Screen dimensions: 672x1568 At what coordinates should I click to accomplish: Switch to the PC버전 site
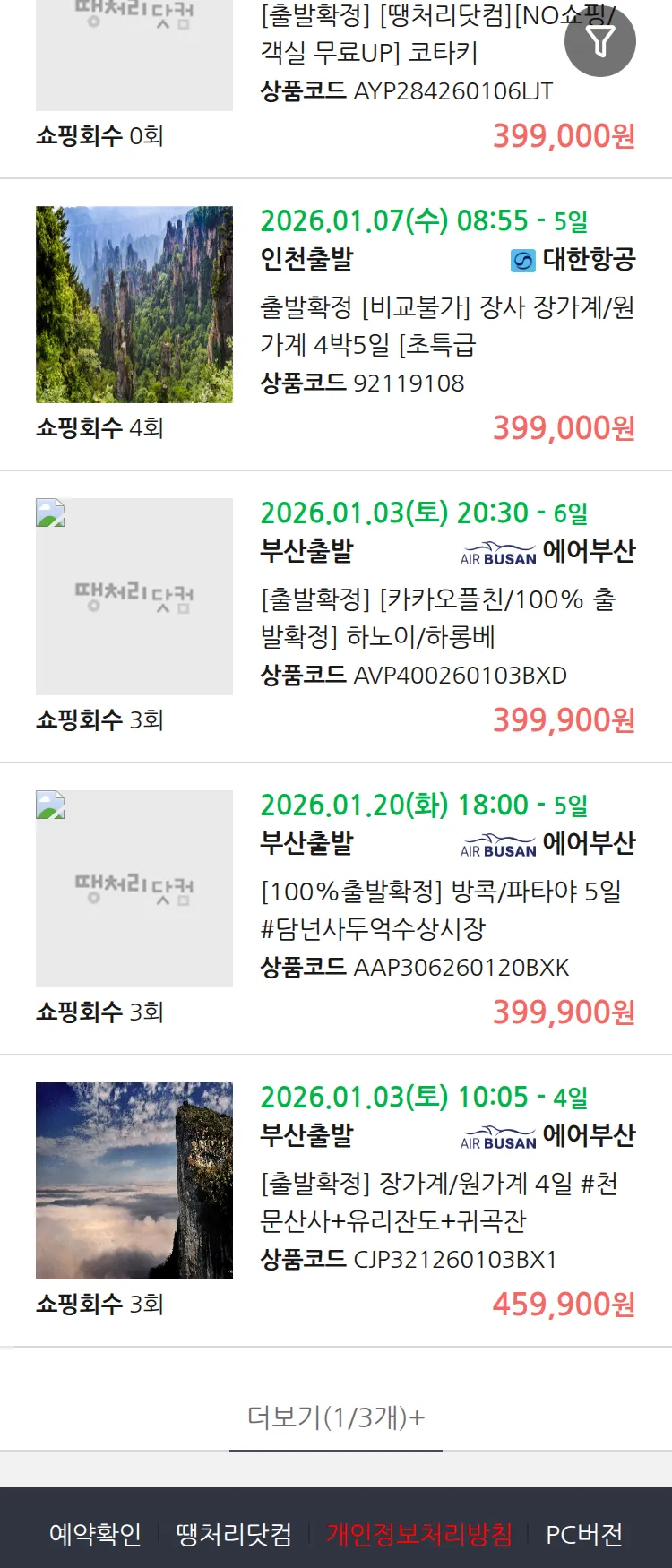tap(584, 1534)
